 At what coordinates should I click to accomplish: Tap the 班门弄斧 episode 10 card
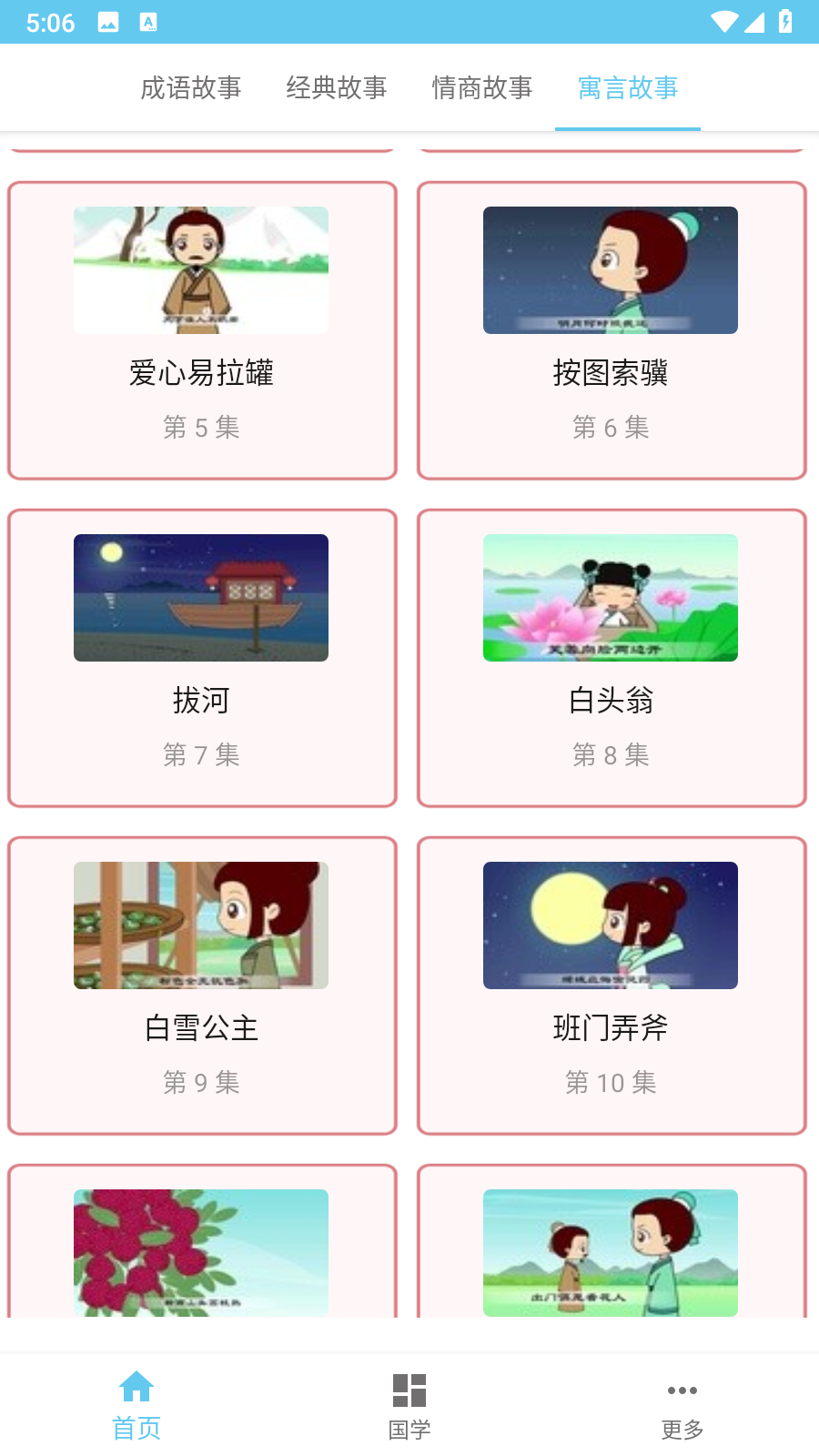point(612,986)
